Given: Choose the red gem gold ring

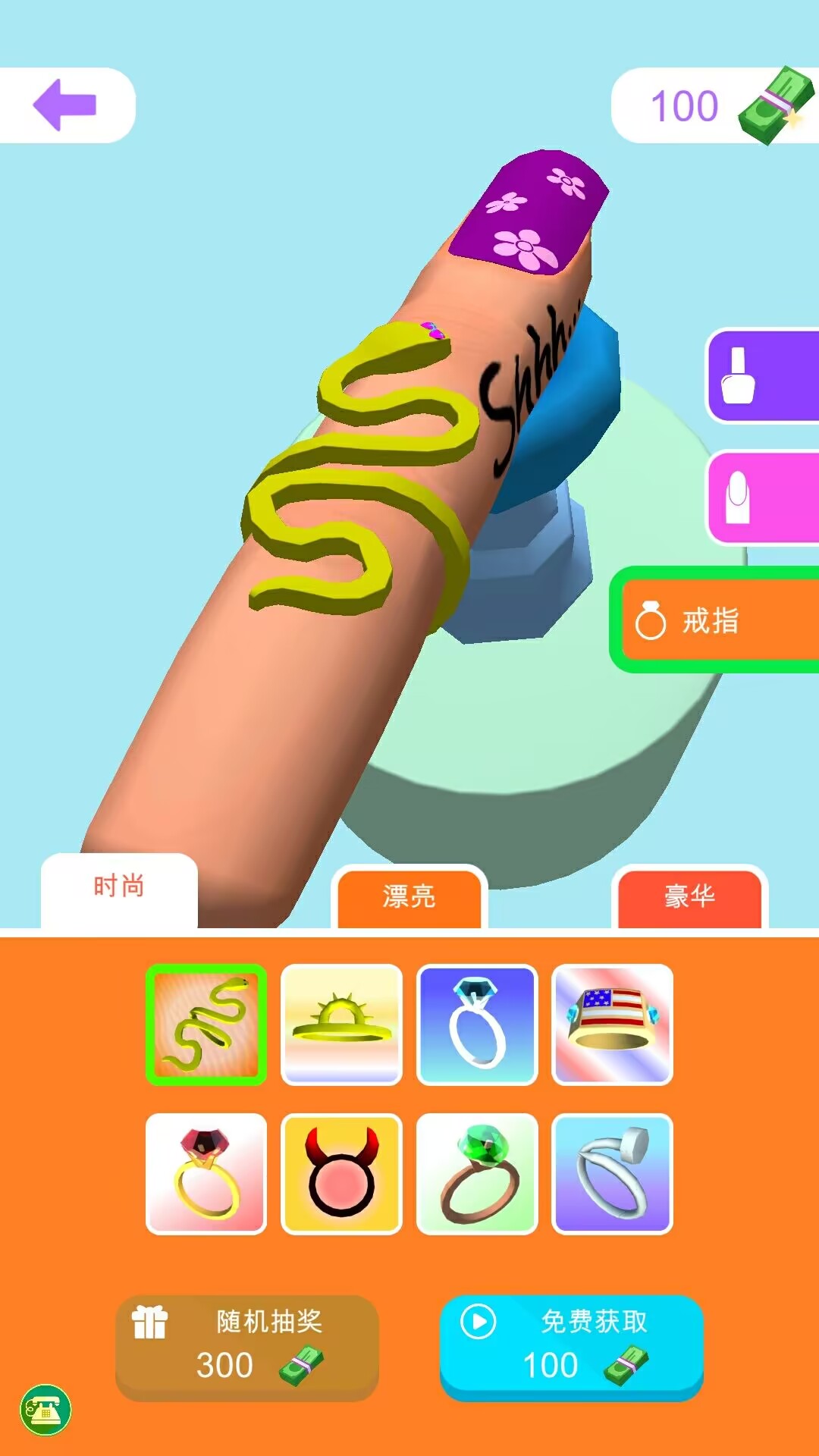Looking at the screenshot, I should [x=206, y=1174].
